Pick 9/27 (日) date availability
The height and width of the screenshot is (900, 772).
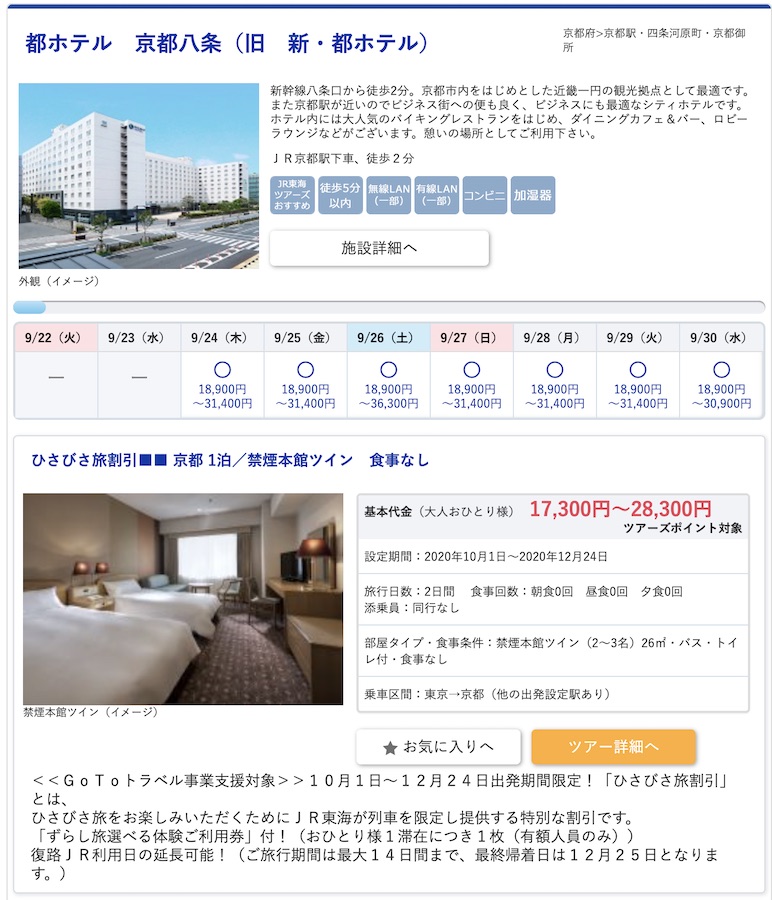[x=471, y=371]
